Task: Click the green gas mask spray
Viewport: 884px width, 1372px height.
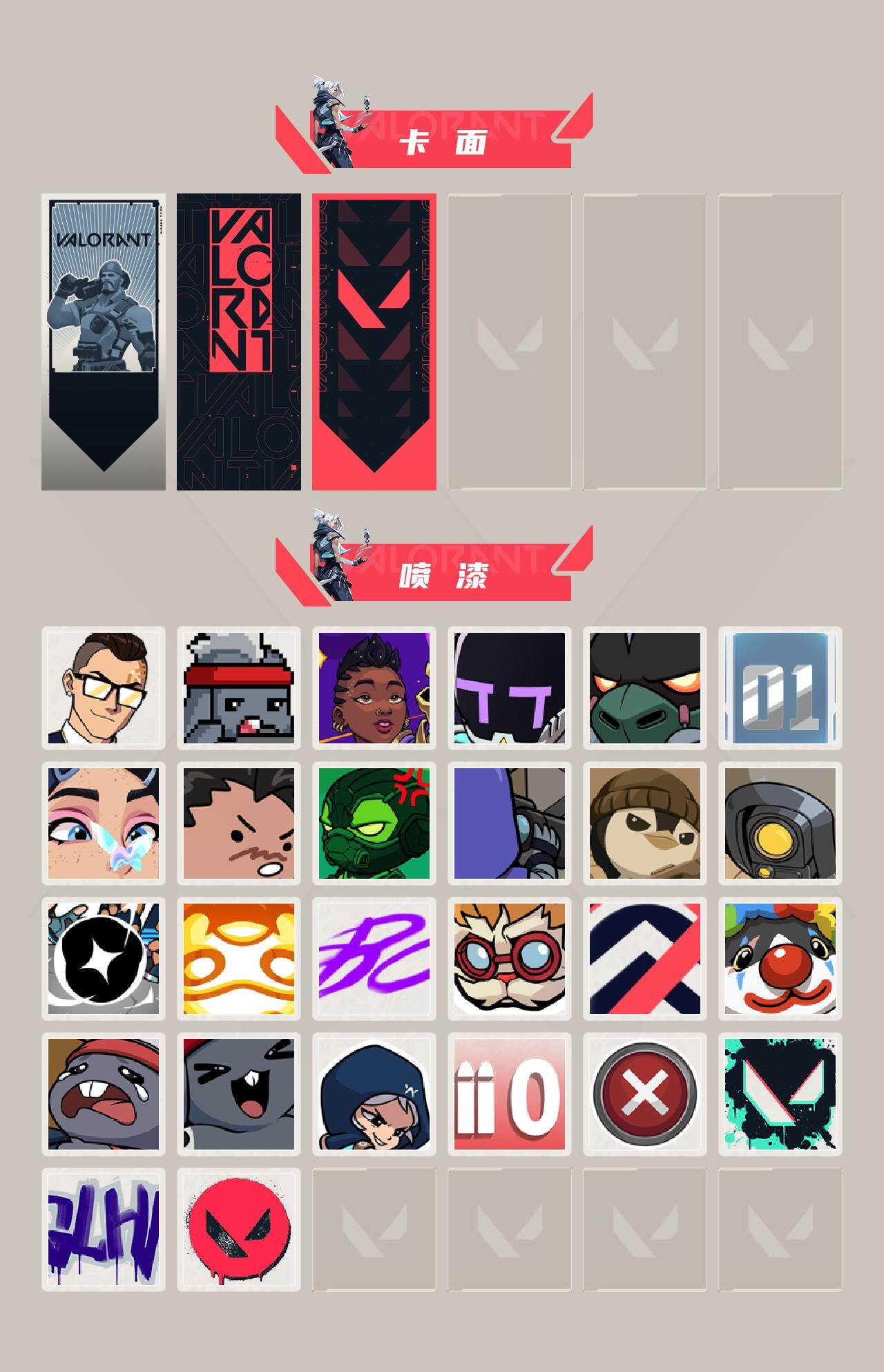Action: (373, 822)
